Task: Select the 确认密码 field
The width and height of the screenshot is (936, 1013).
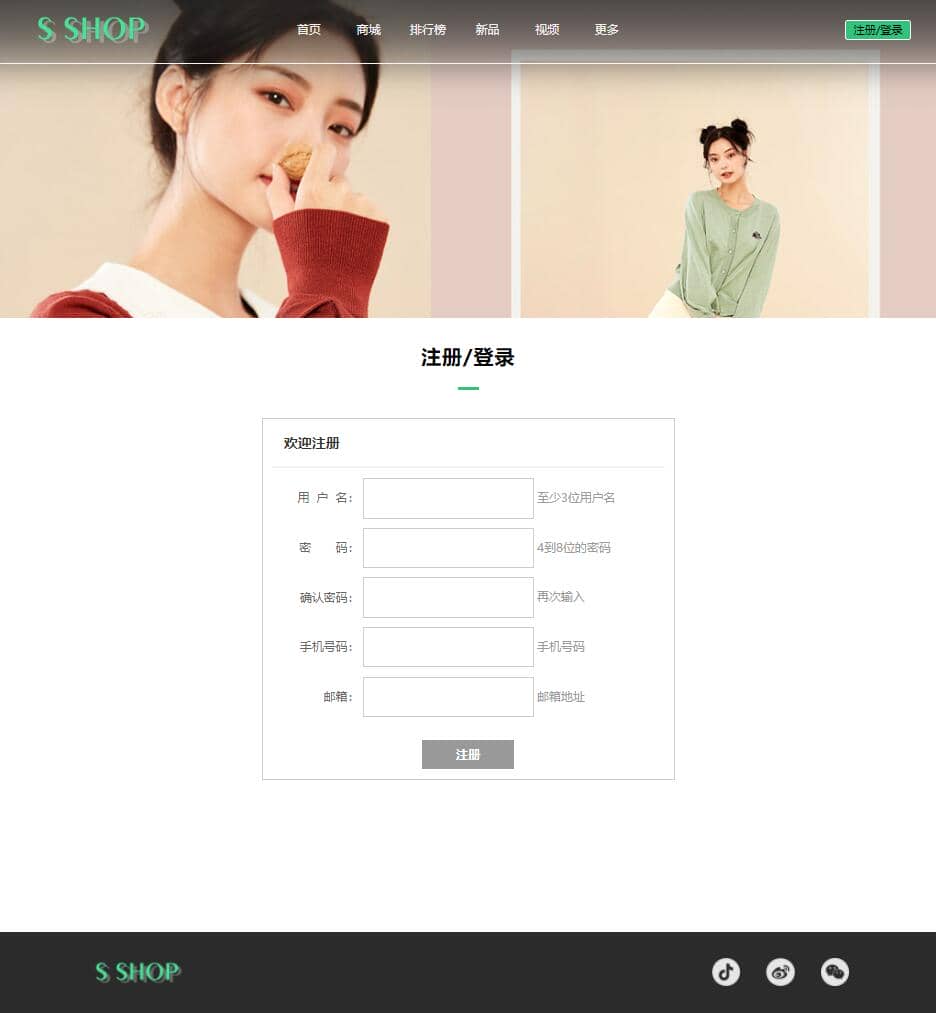Action: click(448, 597)
